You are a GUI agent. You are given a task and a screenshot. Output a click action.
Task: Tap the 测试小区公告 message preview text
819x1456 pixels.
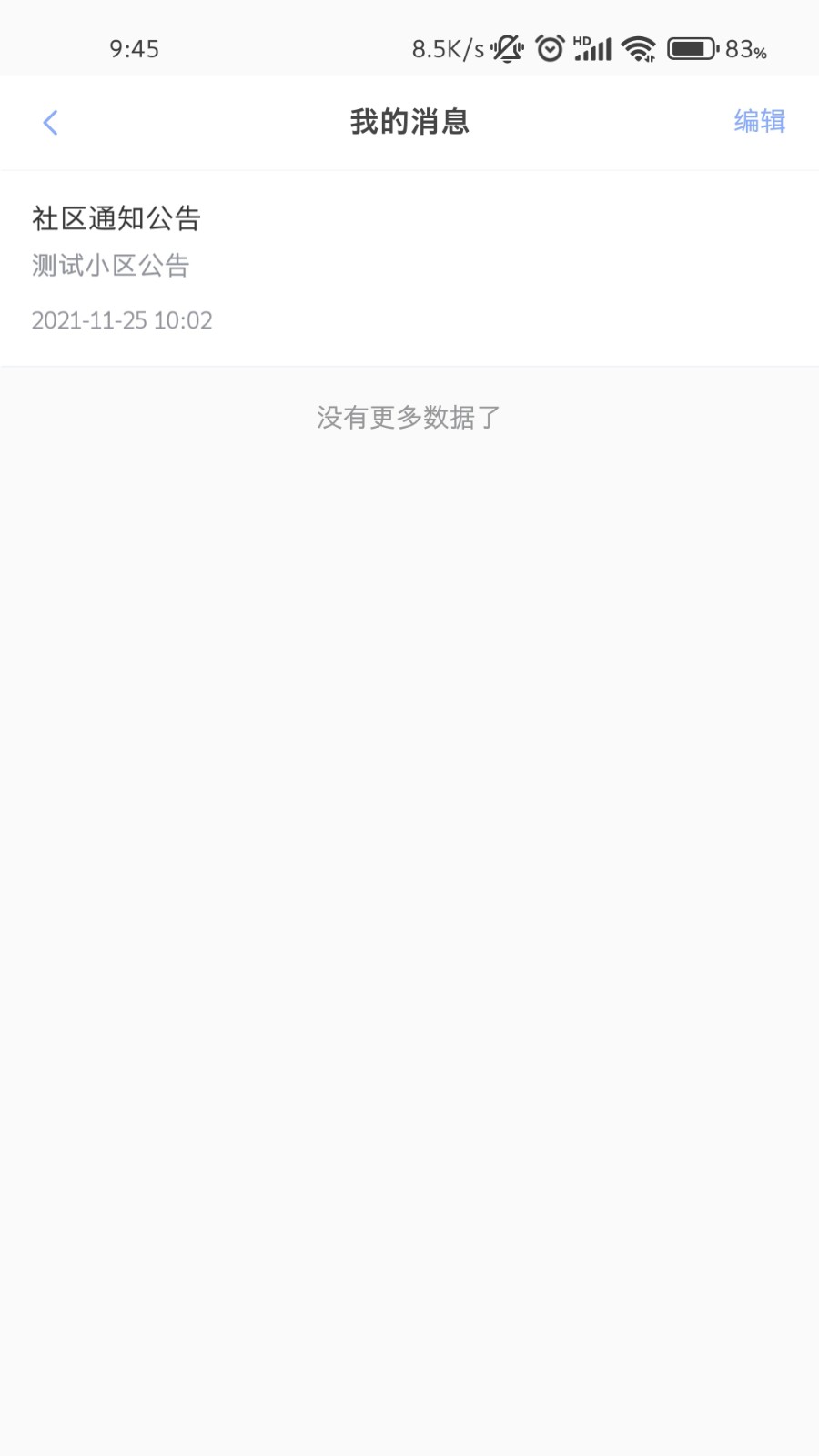pos(111,265)
